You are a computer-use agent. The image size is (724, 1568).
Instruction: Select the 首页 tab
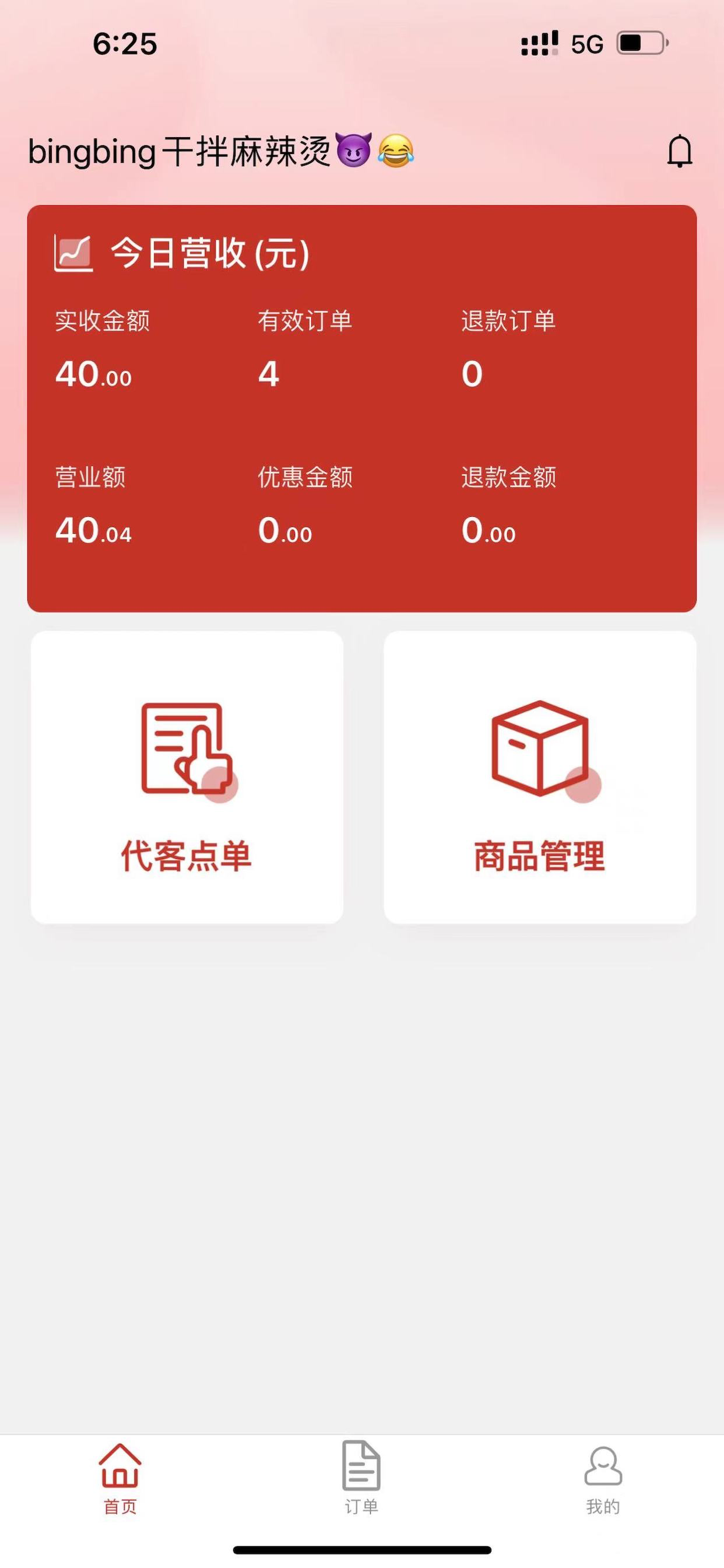coord(120,1478)
